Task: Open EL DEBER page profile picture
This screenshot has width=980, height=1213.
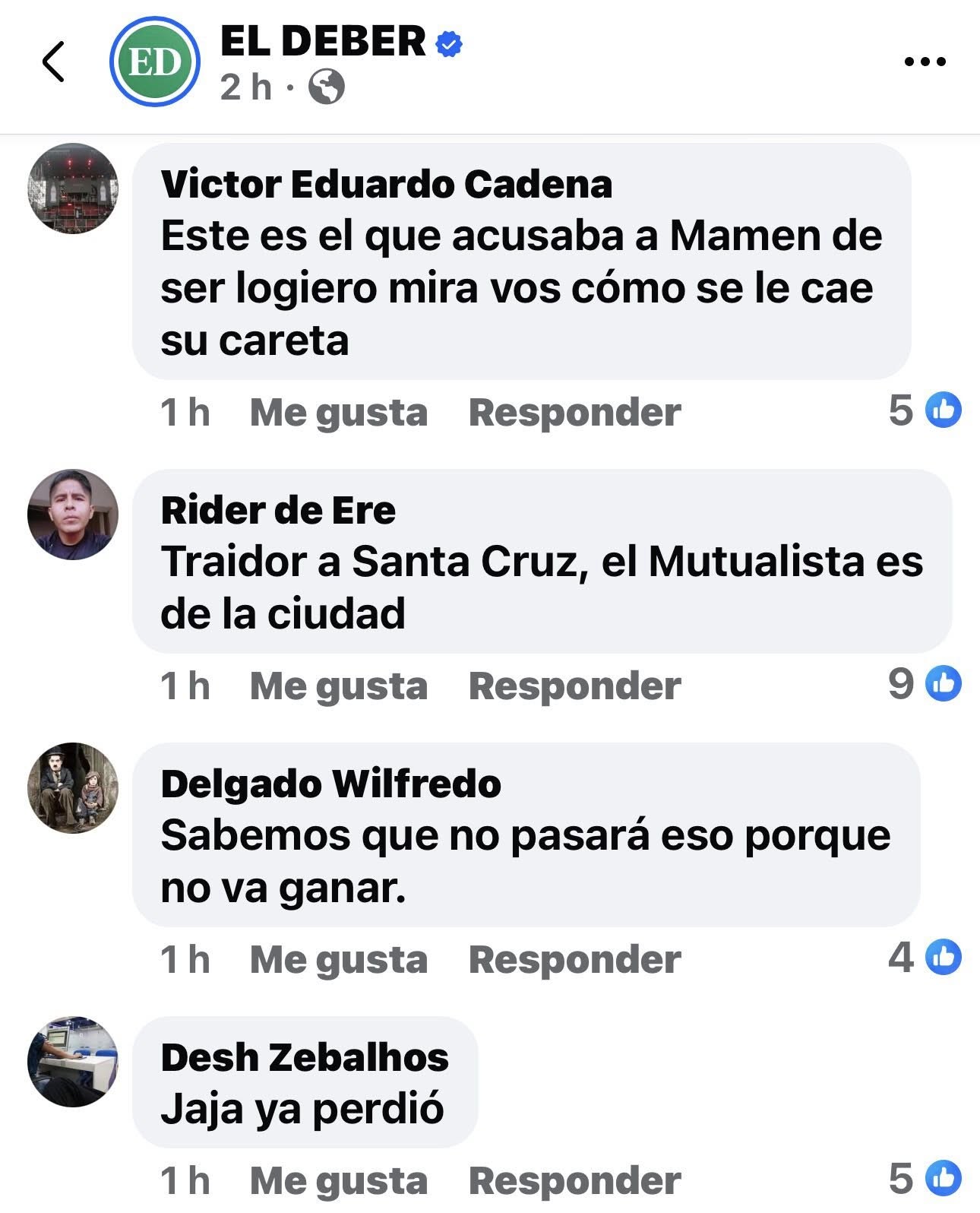Action: [155, 62]
